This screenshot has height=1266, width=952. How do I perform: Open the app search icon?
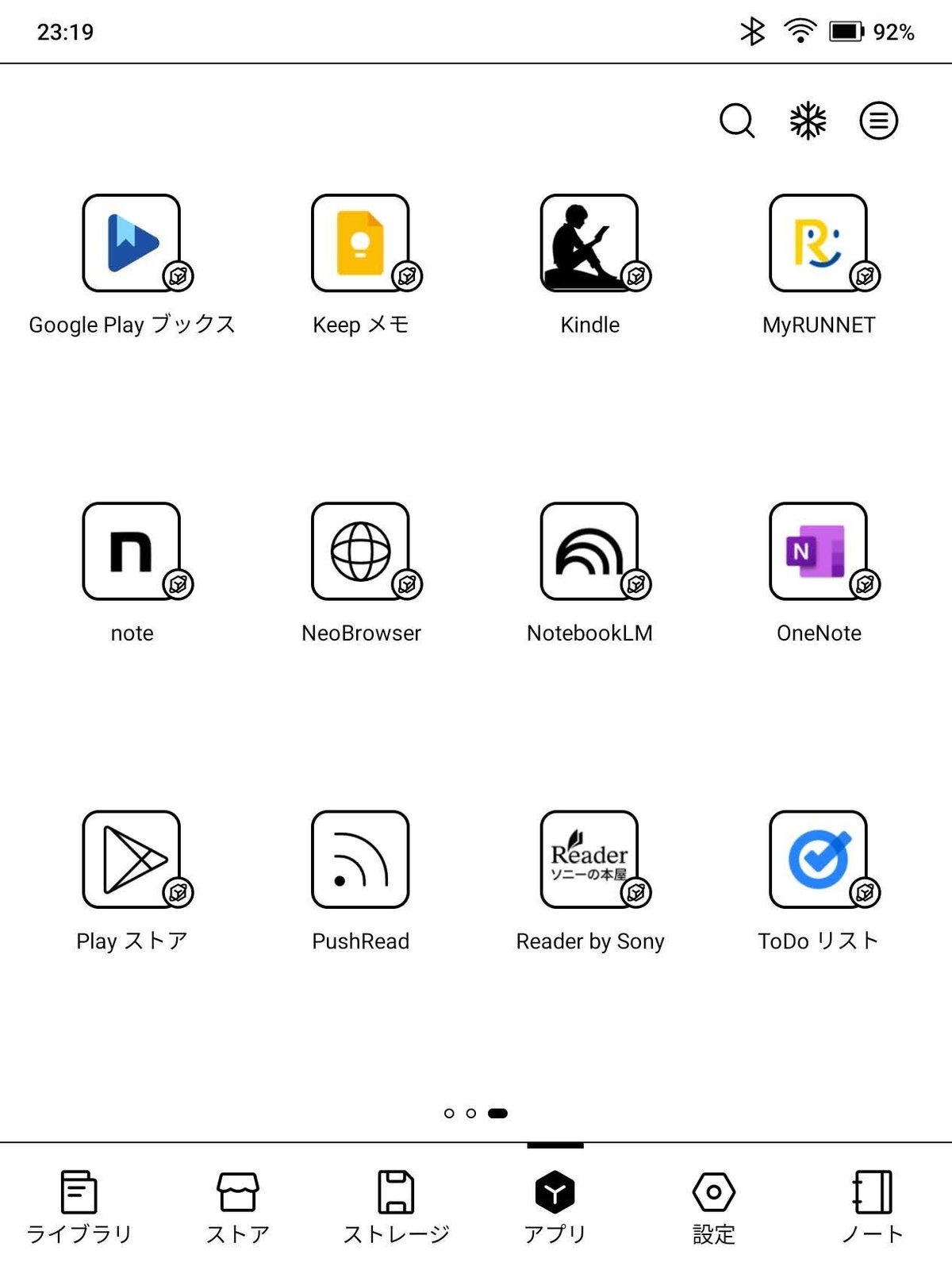pyautogui.click(x=736, y=121)
